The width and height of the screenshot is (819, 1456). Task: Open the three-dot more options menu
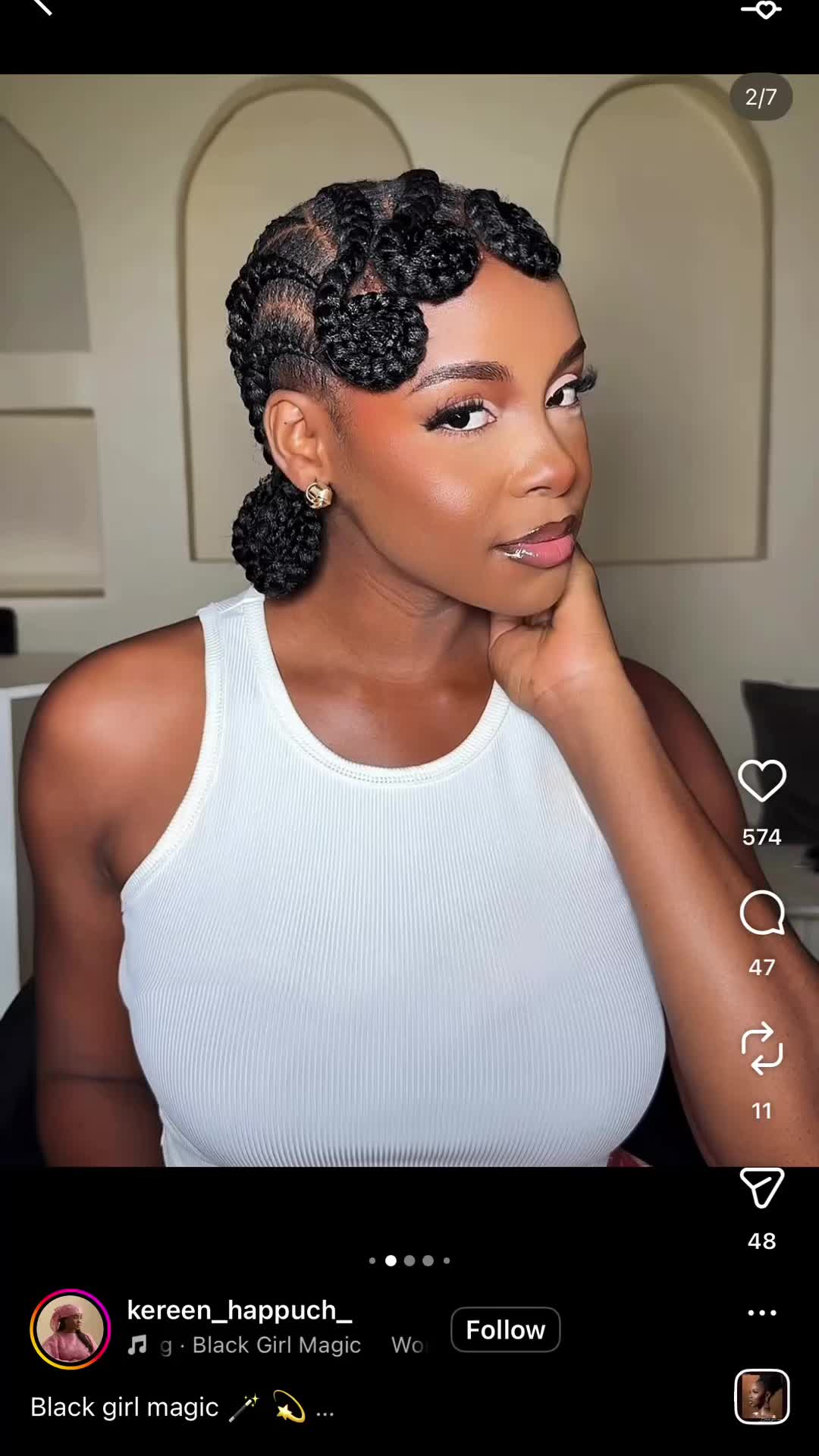click(x=761, y=1313)
